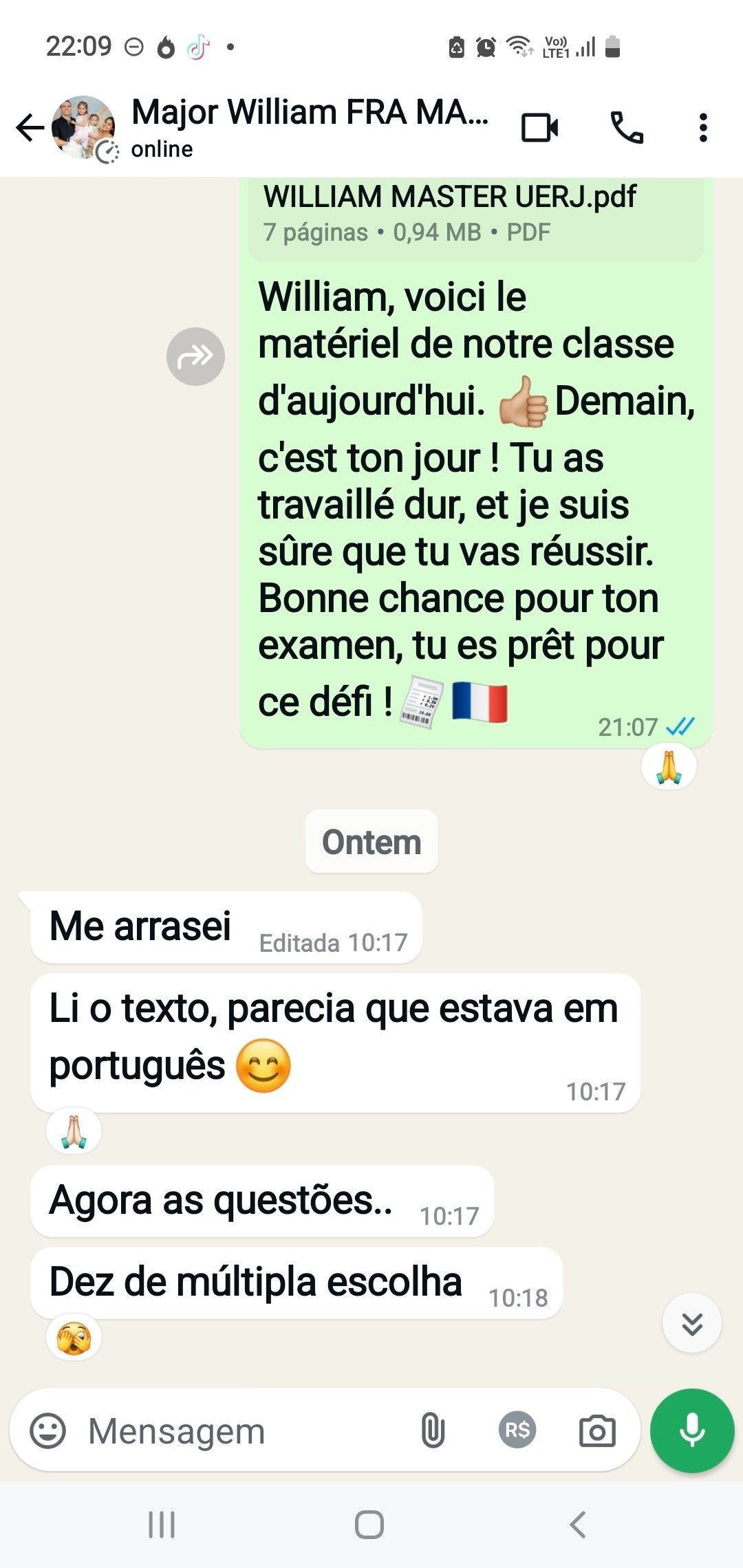View reaction under the 'português' message
Viewport: 743px width, 1568px height.
click(74, 1131)
